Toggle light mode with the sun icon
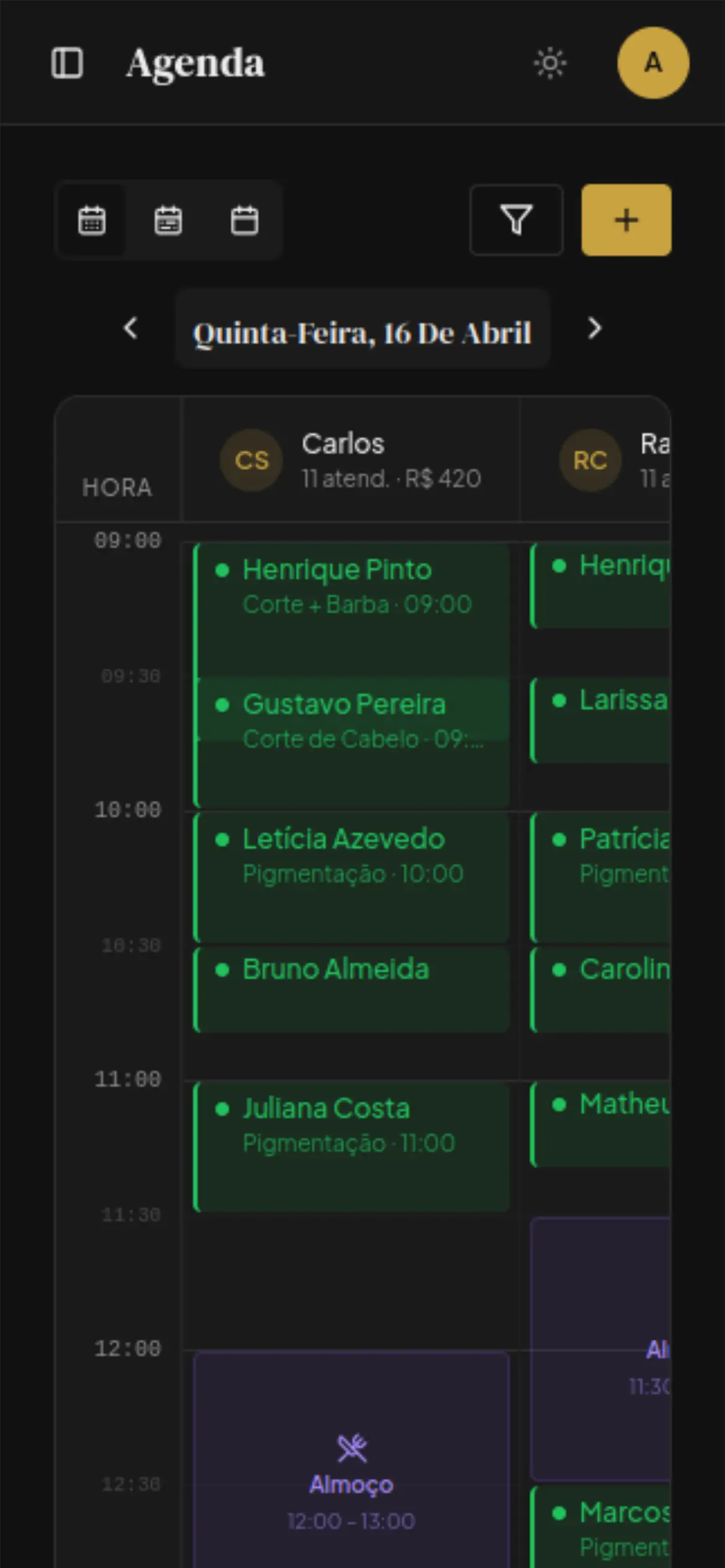This screenshot has height=1568, width=725. pos(549,63)
